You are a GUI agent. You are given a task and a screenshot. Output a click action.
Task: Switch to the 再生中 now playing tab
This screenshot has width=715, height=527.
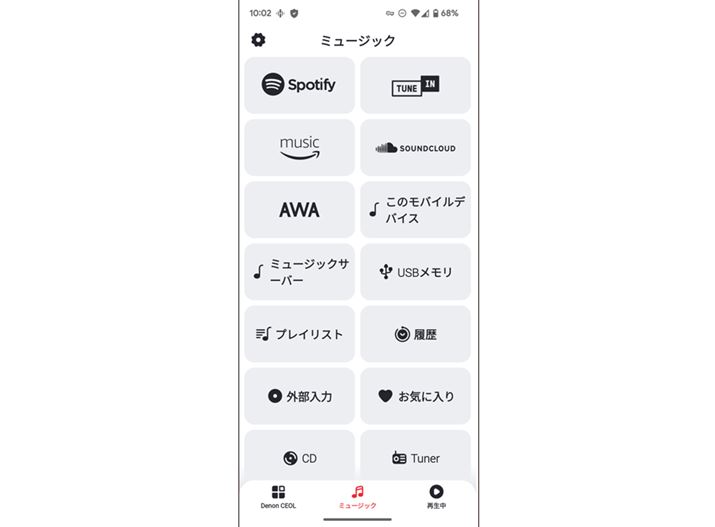[x=436, y=497]
